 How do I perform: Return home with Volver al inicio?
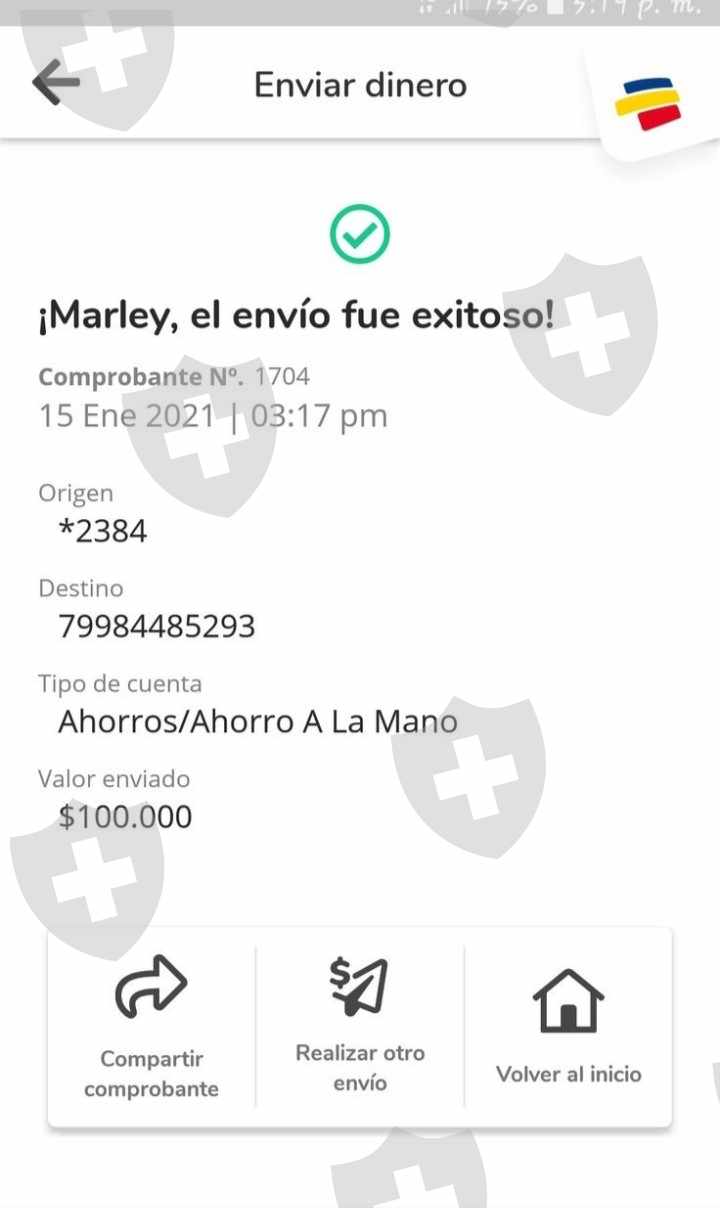coord(568,1025)
